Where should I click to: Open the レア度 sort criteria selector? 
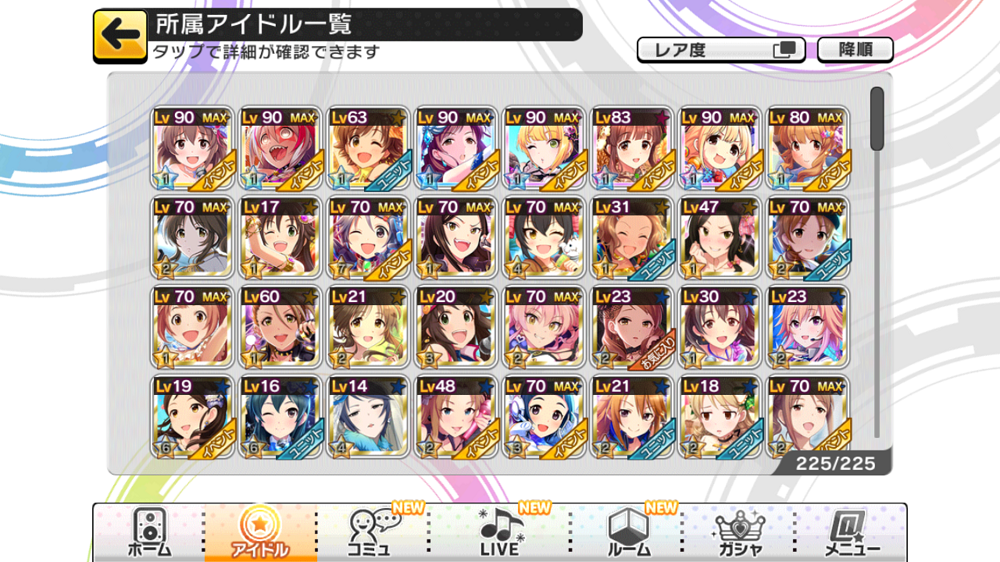click(721, 49)
